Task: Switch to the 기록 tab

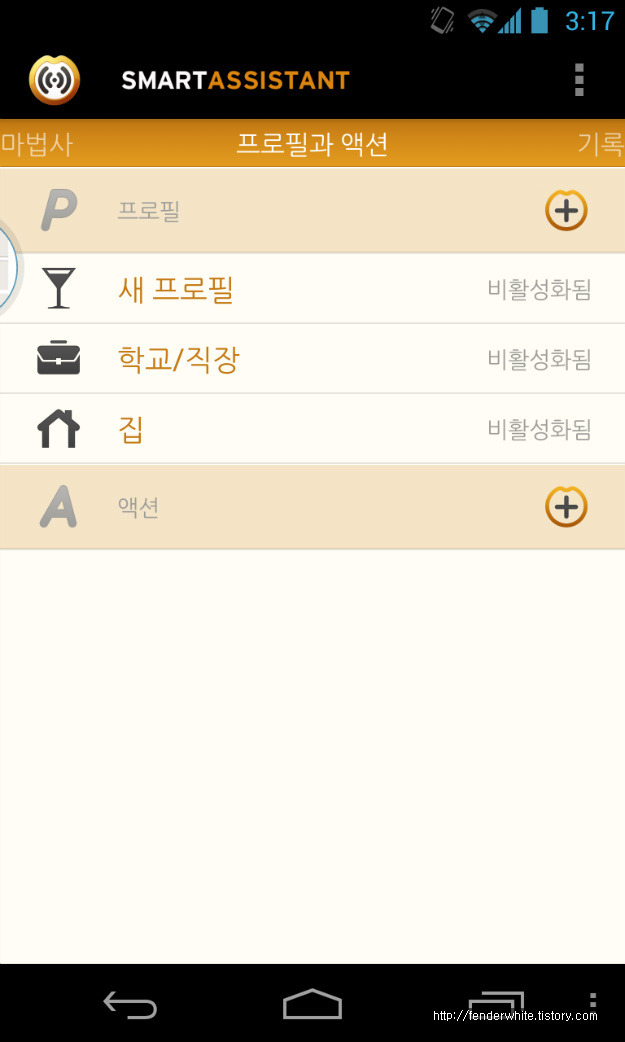Action: point(600,144)
